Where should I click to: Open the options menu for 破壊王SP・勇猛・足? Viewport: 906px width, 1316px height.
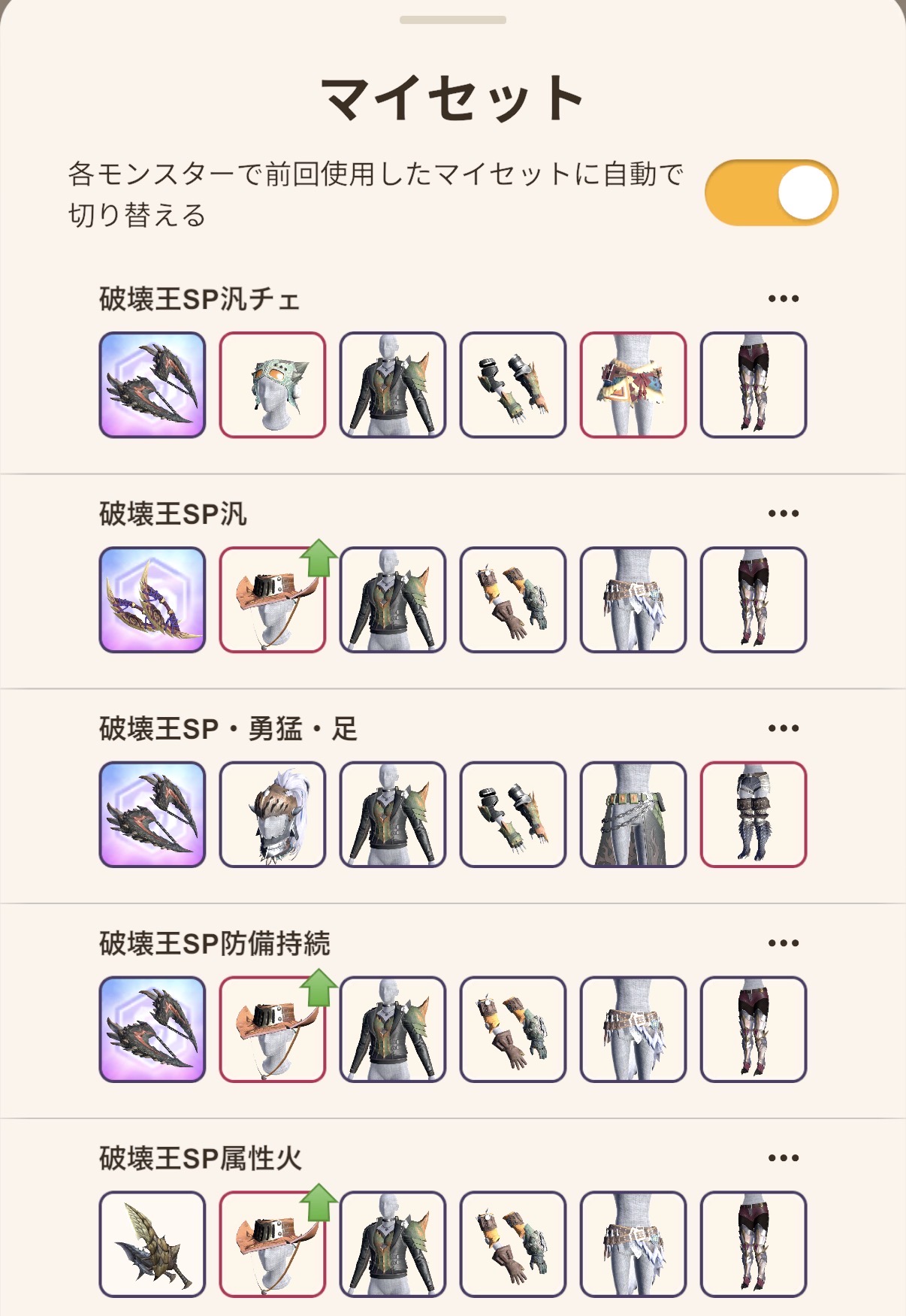tap(783, 728)
